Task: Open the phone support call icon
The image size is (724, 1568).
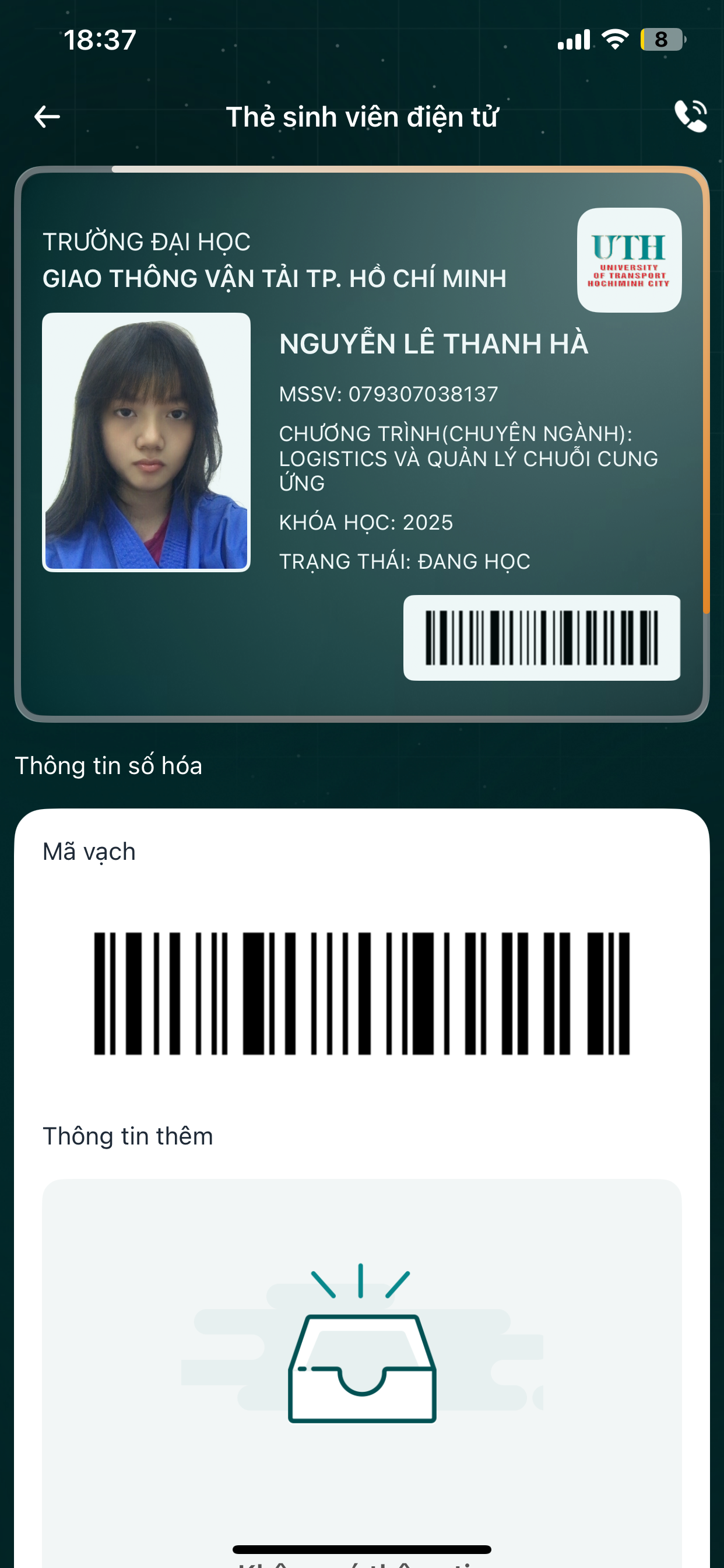Action: pyautogui.click(x=691, y=116)
